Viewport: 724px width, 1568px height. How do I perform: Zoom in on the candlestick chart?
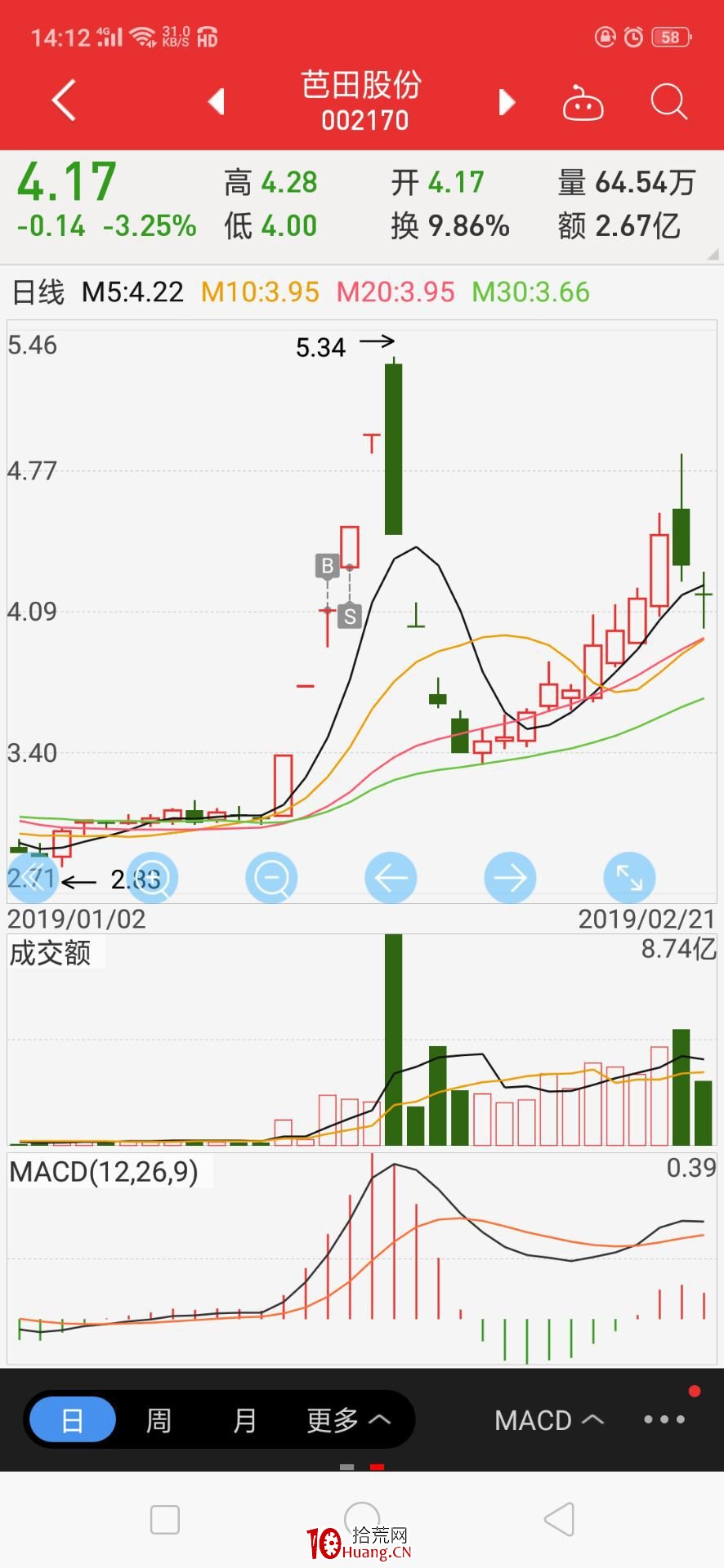click(x=152, y=877)
